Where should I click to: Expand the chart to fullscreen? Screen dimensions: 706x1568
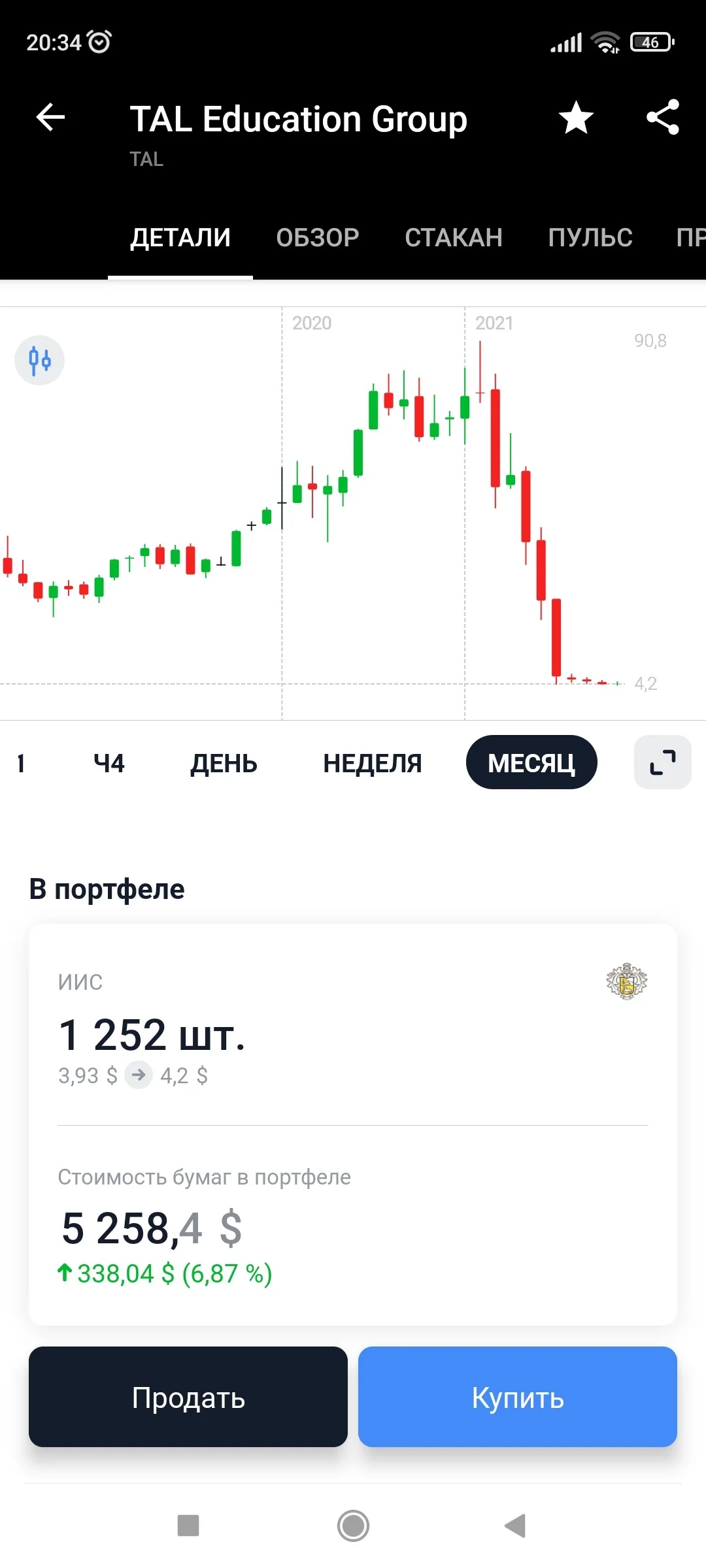pyautogui.click(x=663, y=762)
